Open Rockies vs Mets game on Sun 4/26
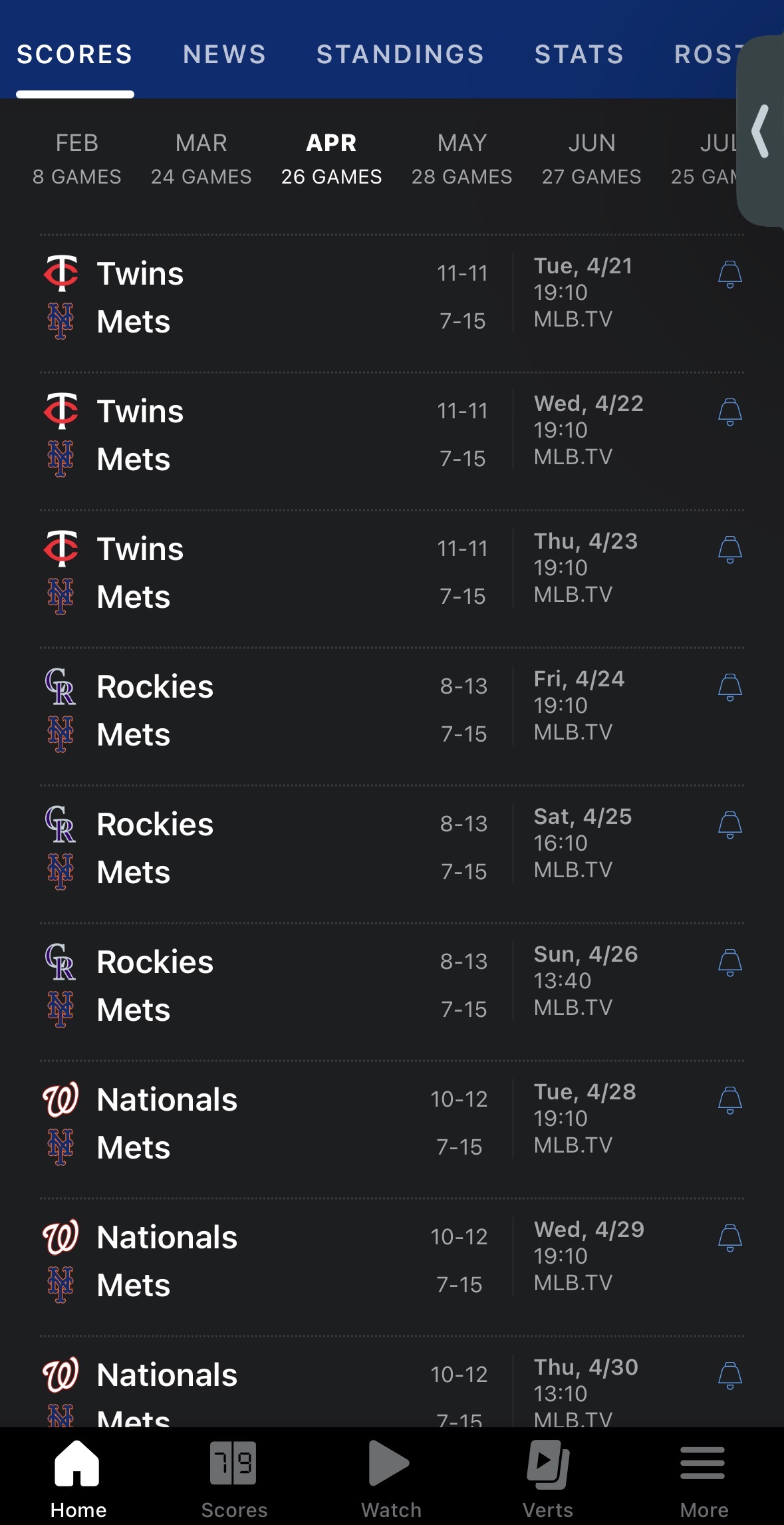The height and width of the screenshot is (1525, 784). tap(266, 986)
